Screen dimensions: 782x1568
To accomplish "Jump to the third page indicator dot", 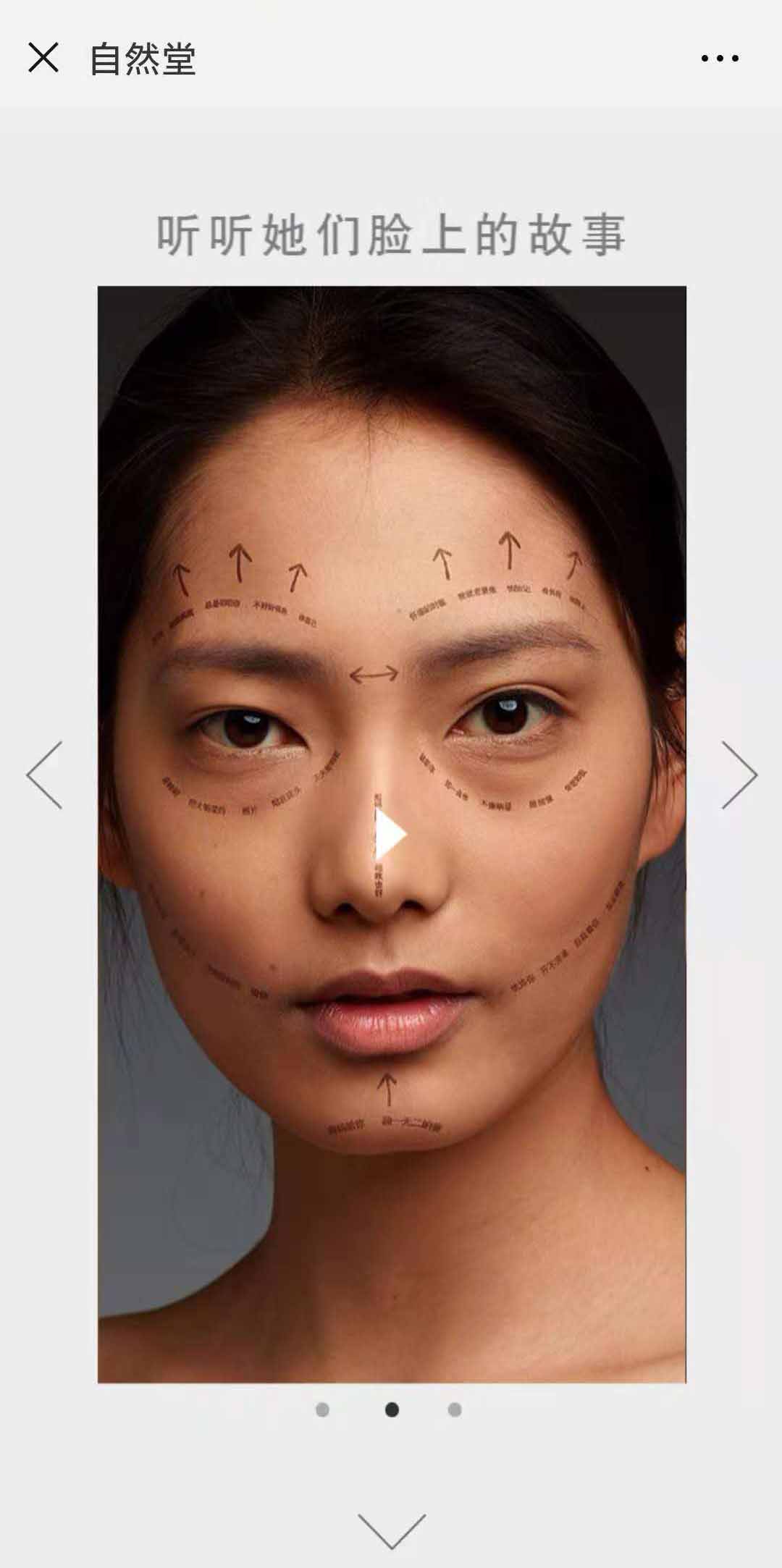I will coord(455,1409).
